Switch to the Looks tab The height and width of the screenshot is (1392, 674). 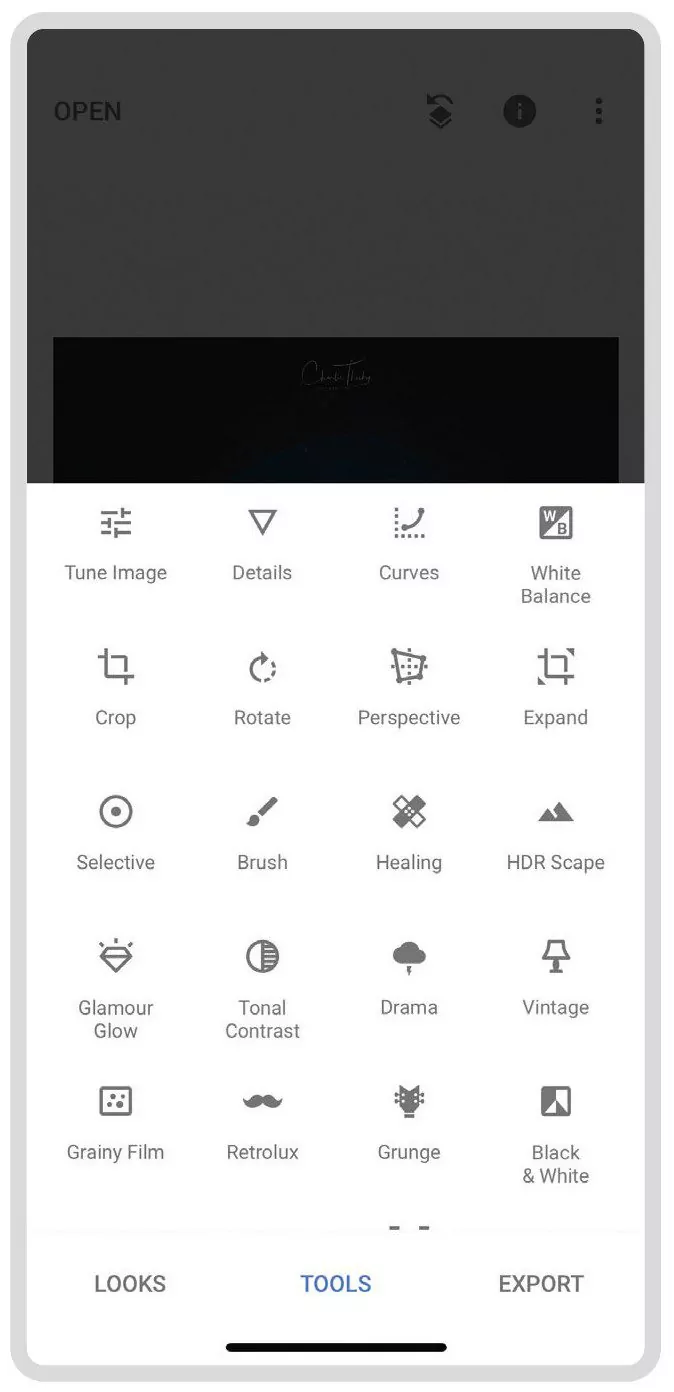(x=130, y=1284)
